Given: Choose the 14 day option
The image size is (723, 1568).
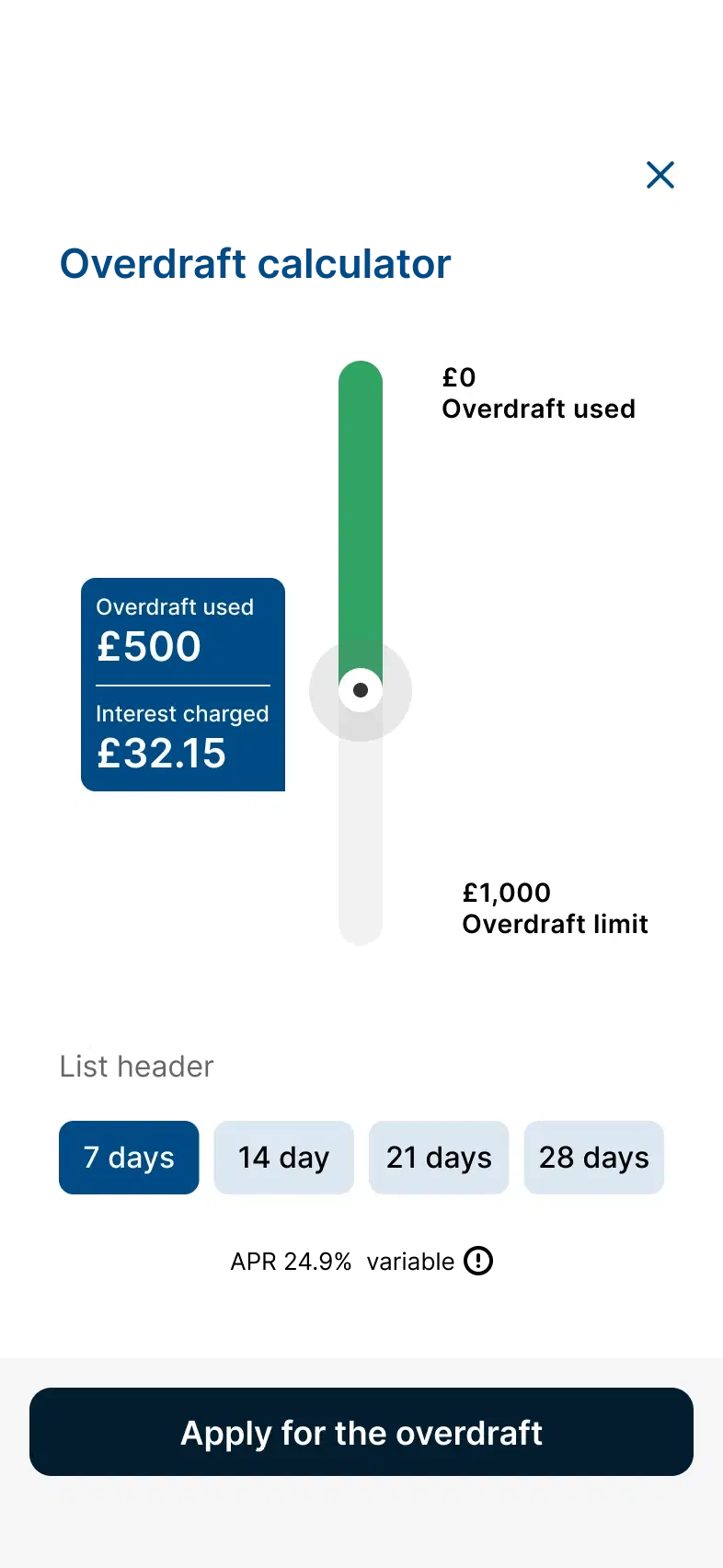Looking at the screenshot, I should coord(283,1157).
